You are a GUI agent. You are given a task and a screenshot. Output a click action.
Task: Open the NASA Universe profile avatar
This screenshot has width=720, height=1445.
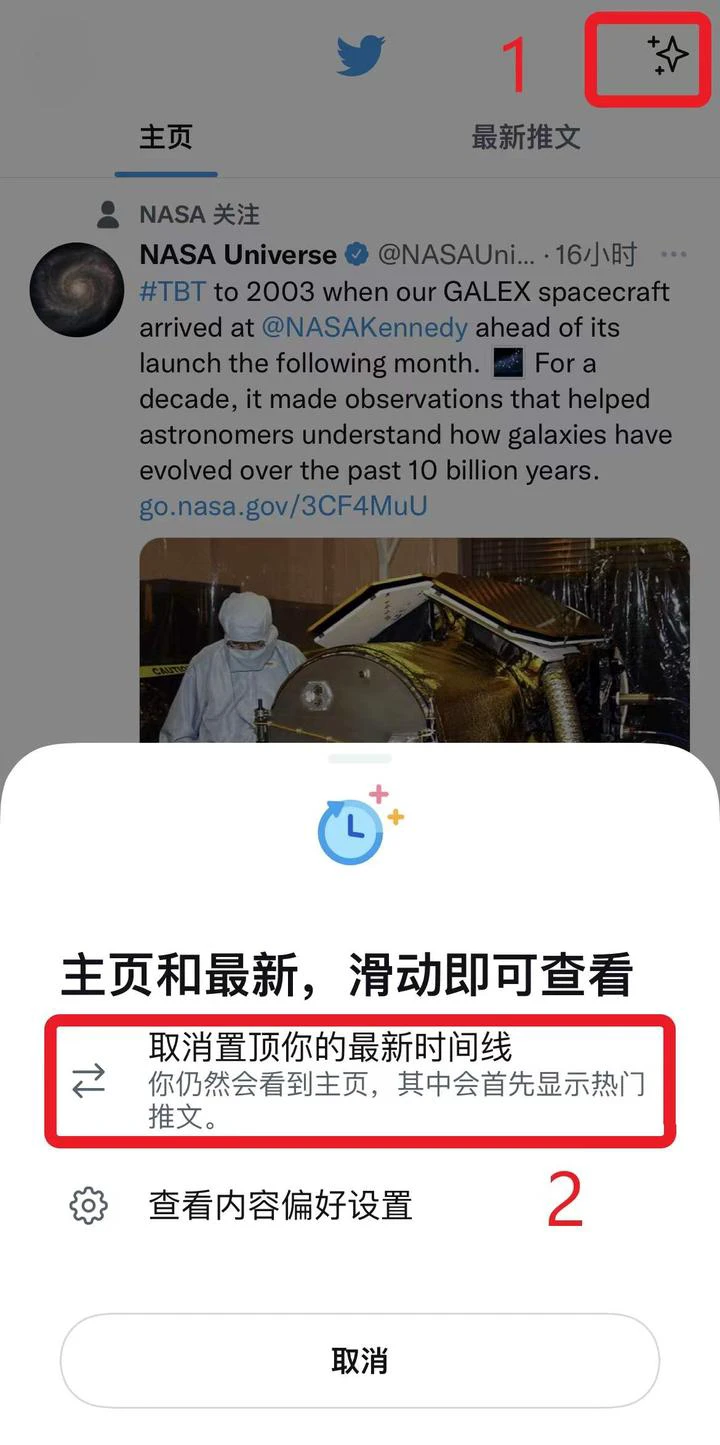[77, 289]
